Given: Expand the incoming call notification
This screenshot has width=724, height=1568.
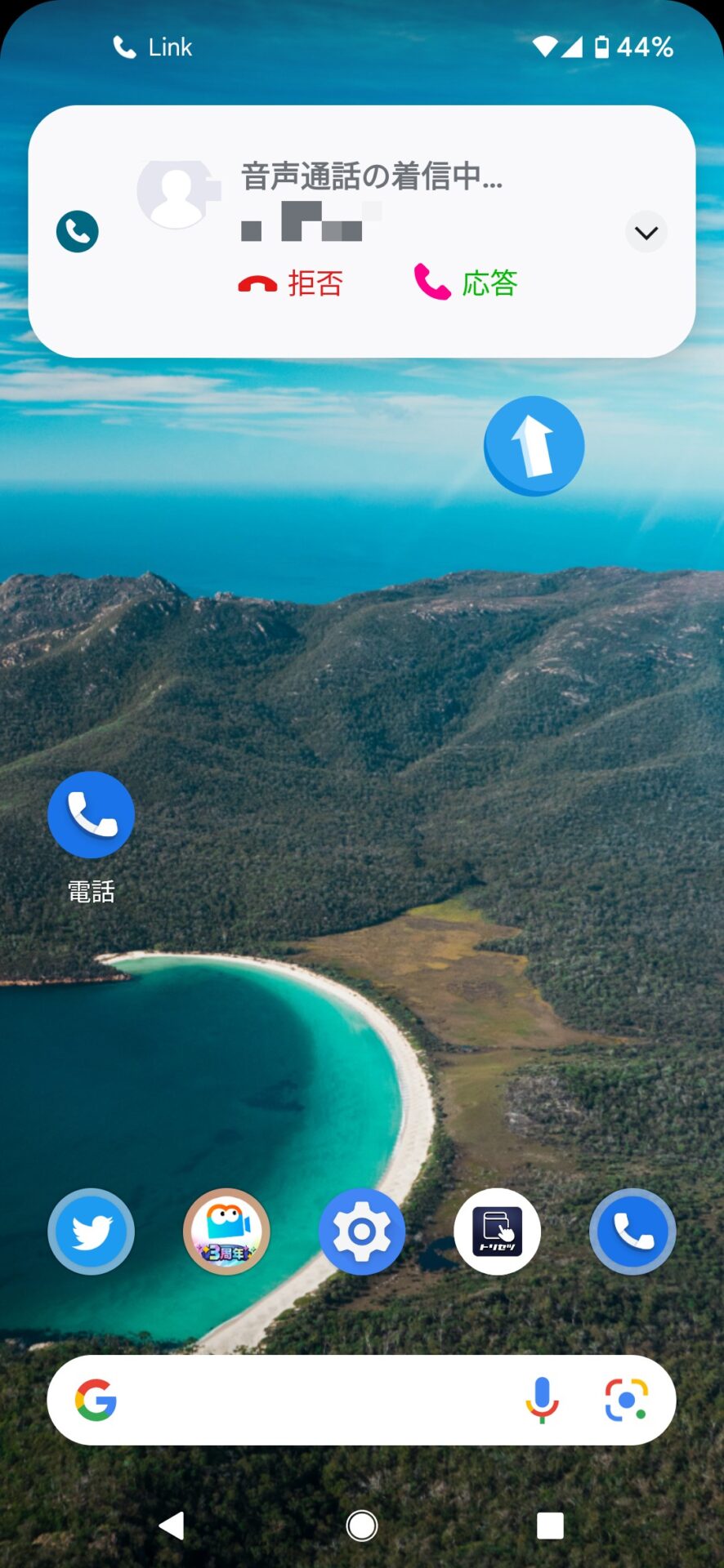Looking at the screenshot, I should tap(646, 233).
